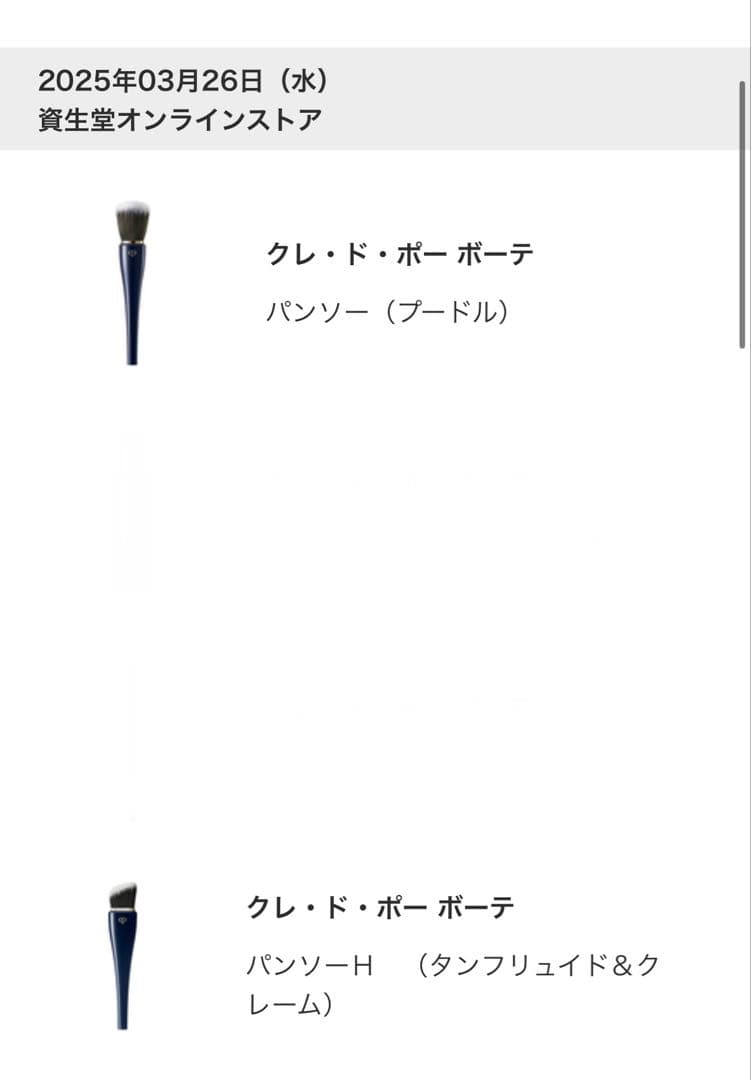Image resolution: width=751 pixels, height=1080 pixels.
Task: Click the navy handle of the first brush
Action: tap(132, 310)
